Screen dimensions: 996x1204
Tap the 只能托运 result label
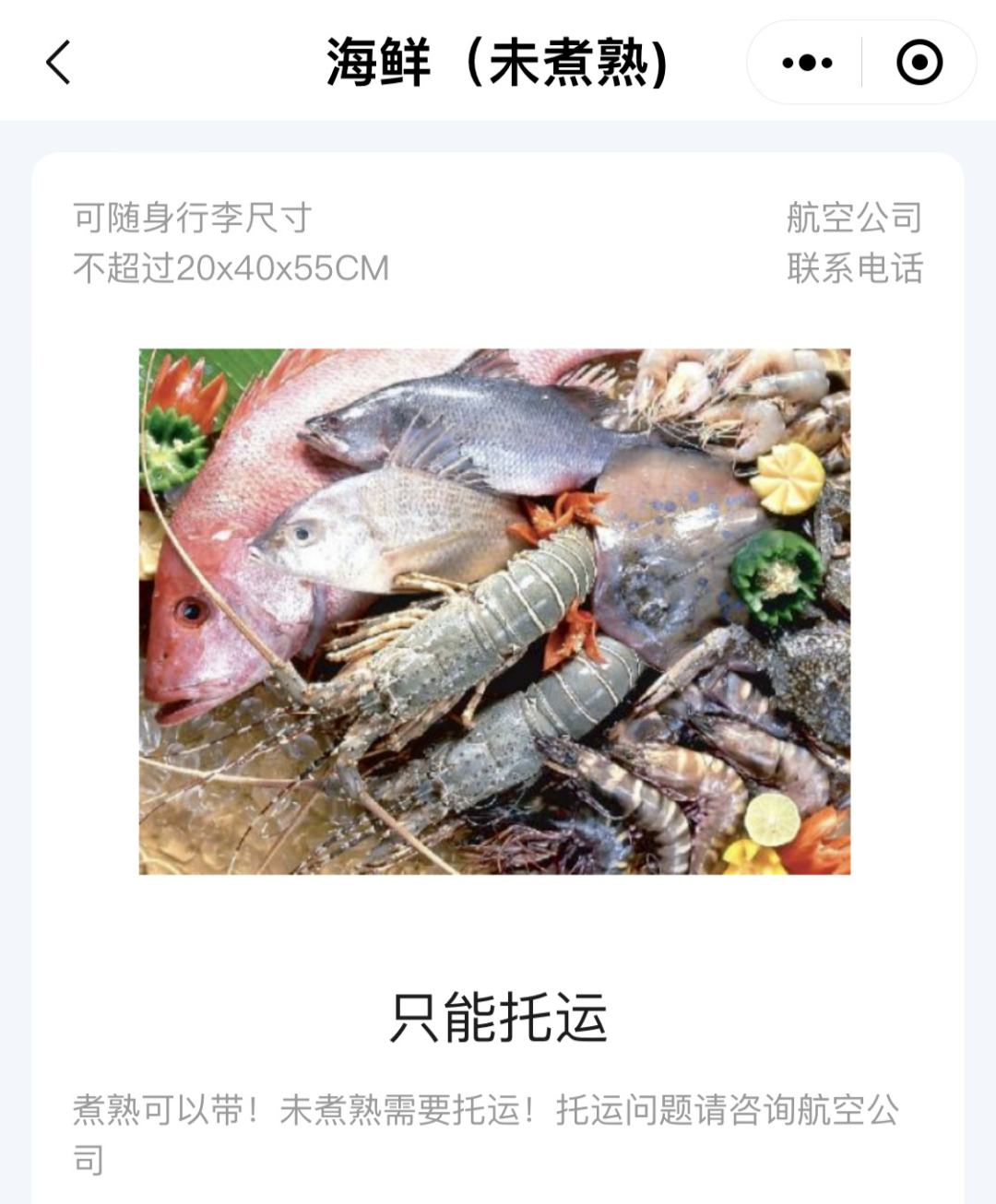tap(498, 1019)
